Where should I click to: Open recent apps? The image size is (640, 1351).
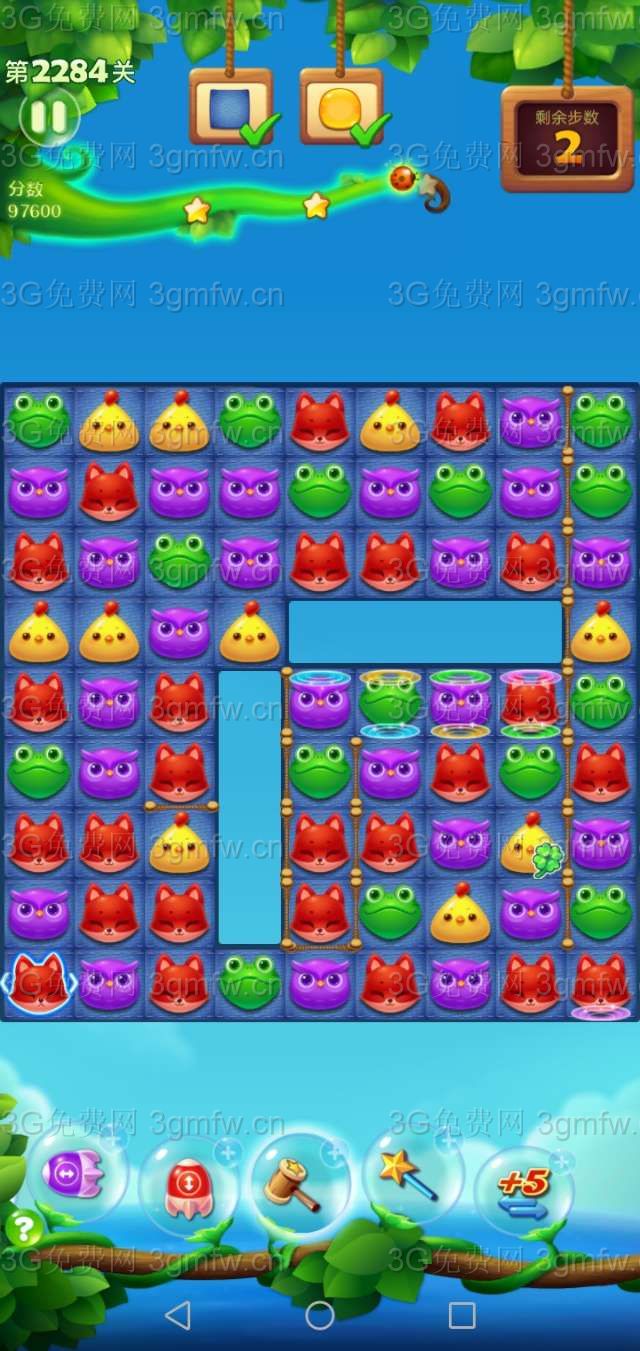point(462,1315)
